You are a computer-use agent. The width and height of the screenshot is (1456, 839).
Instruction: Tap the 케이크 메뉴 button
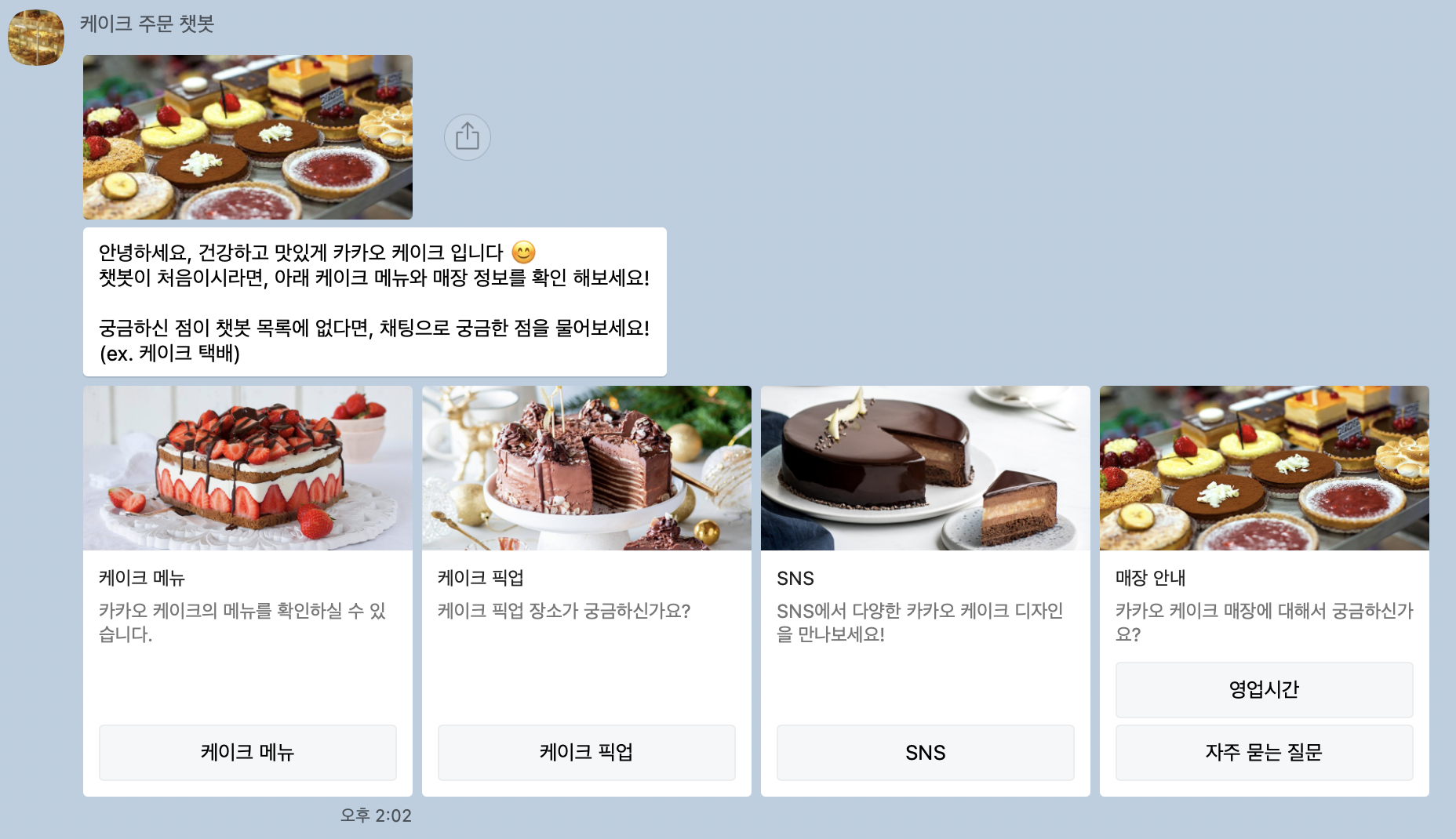pyautogui.click(x=247, y=753)
